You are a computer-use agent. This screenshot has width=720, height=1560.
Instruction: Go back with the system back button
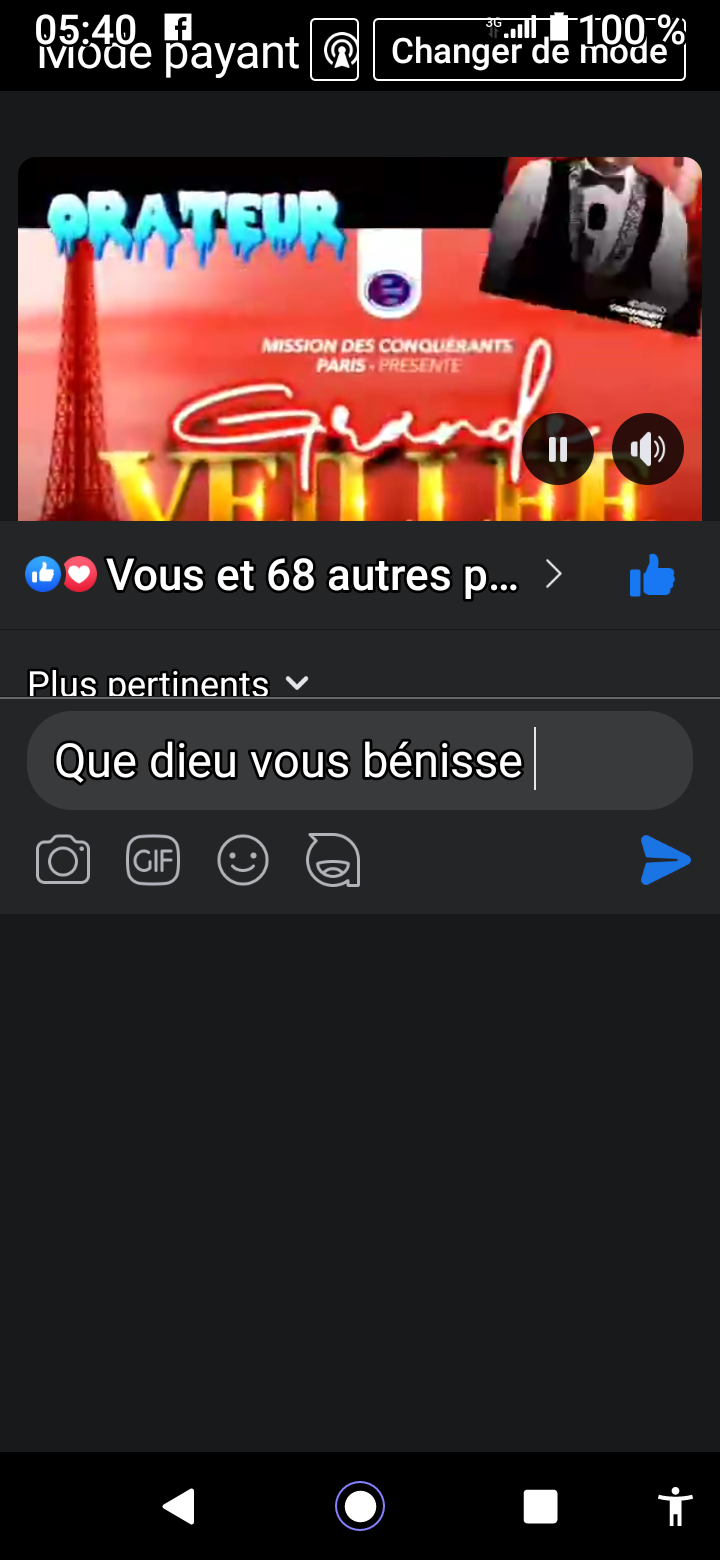point(179,1506)
